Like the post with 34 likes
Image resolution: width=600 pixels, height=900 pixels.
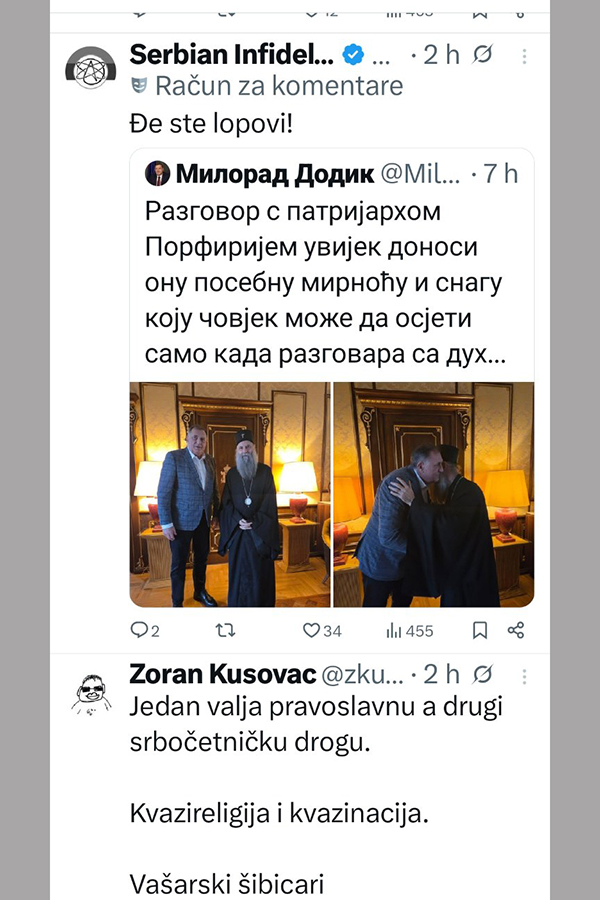pyautogui.click(x=311, y=631)
